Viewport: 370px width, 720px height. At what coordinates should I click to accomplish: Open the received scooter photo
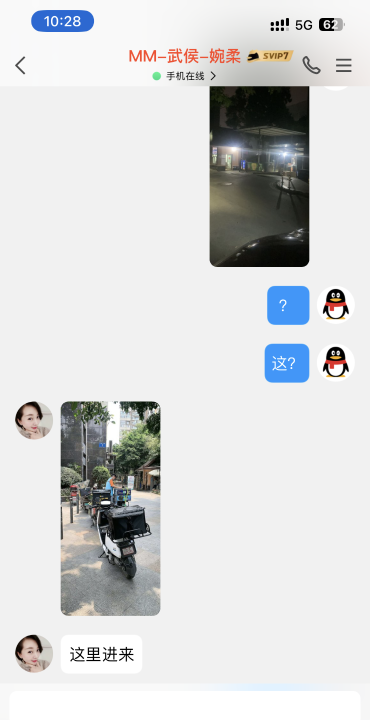[111, 508]
